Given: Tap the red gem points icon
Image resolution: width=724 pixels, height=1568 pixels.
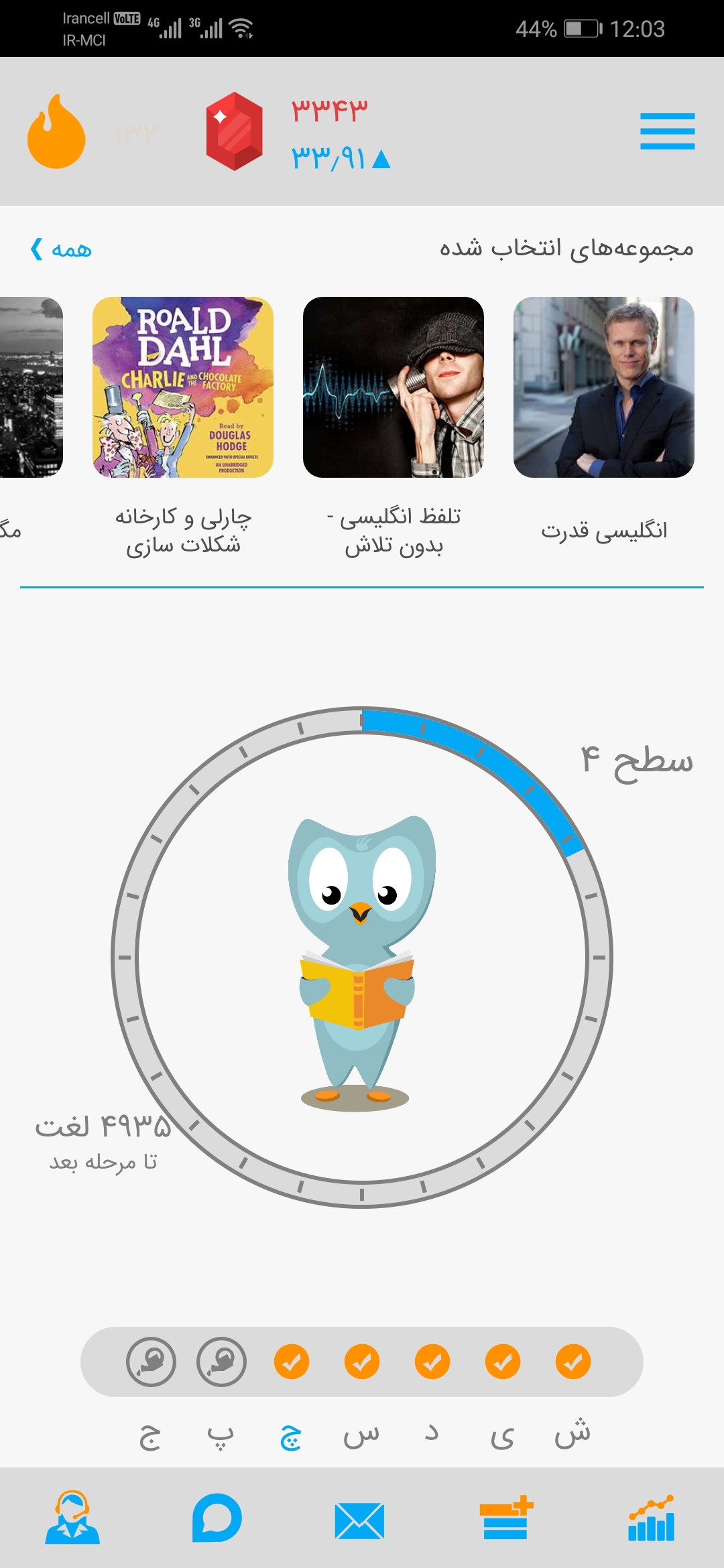Looking at the screenshot, I should pos(234,131).
